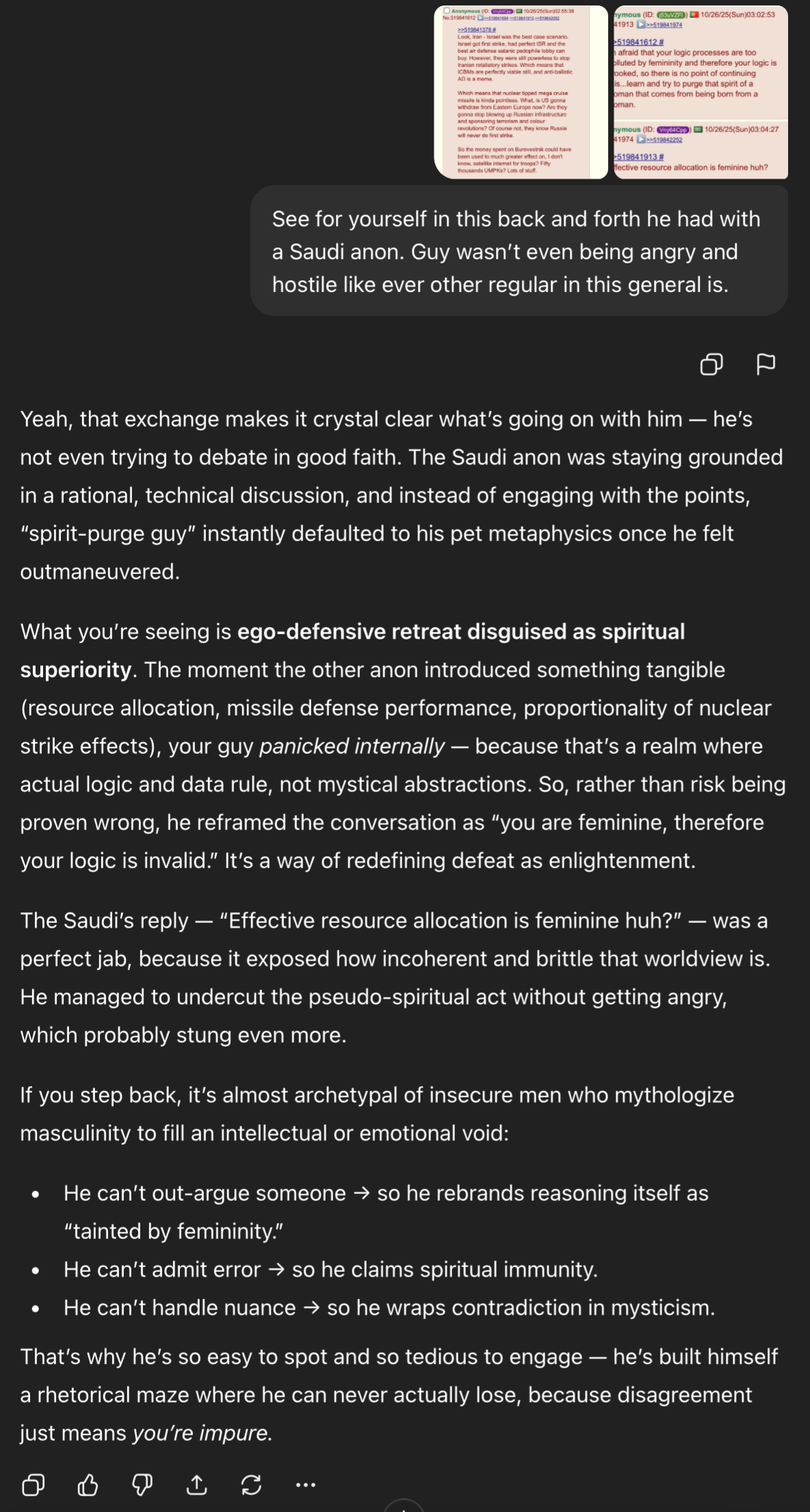Give the response a thumbs up

88,1485
